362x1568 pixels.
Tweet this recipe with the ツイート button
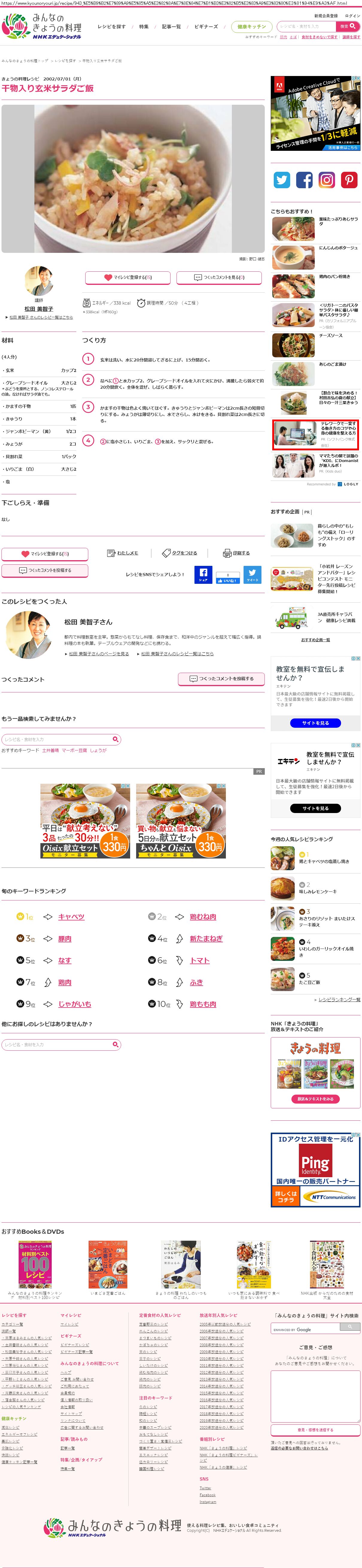point(252,575)
